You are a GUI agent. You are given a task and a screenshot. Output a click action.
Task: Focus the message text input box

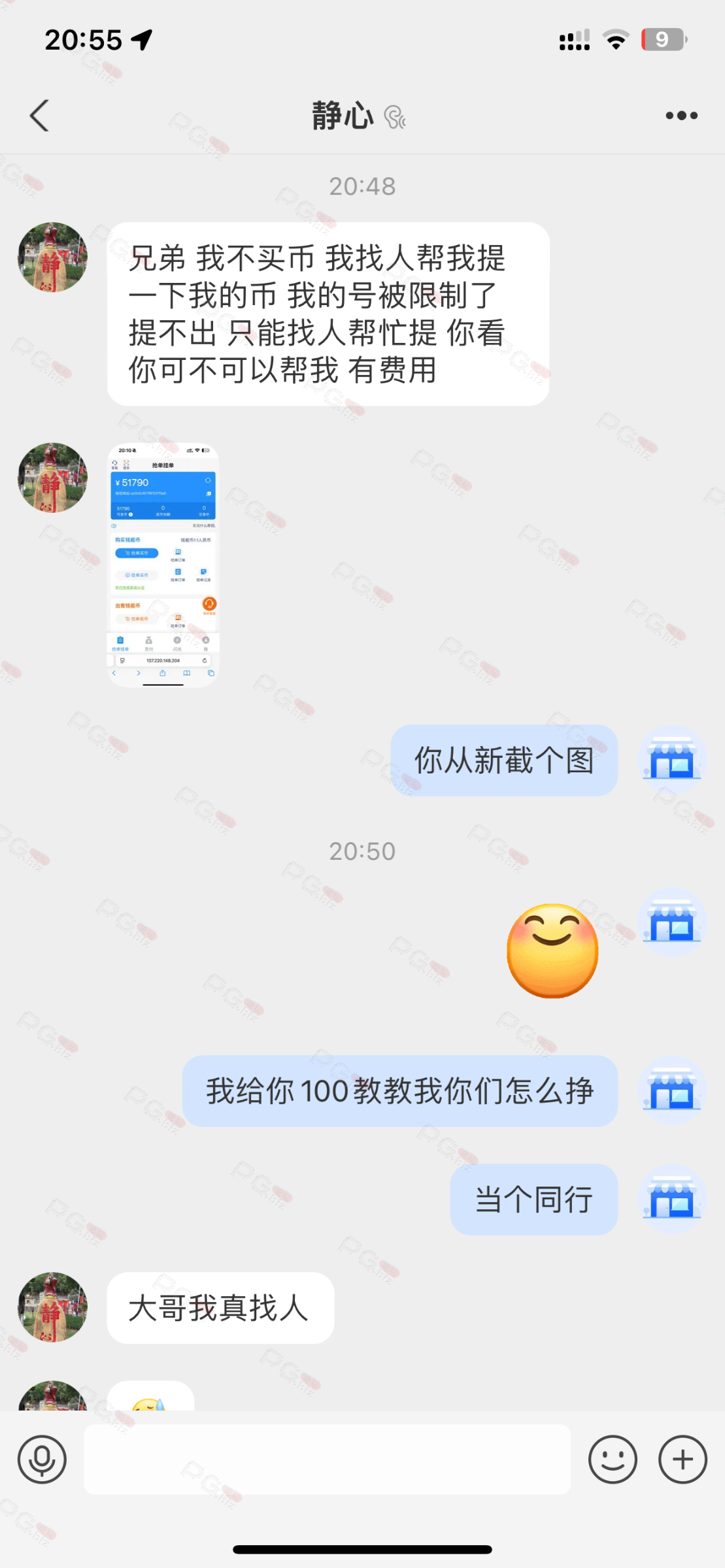click(x=327, y=1459)
